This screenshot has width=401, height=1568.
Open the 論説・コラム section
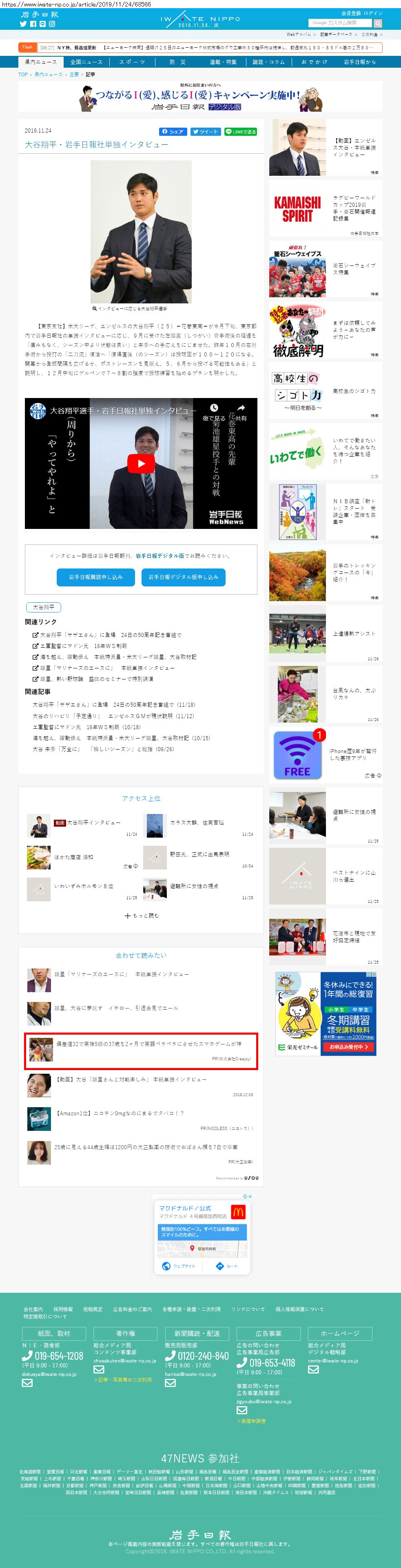tap(268, 62)
